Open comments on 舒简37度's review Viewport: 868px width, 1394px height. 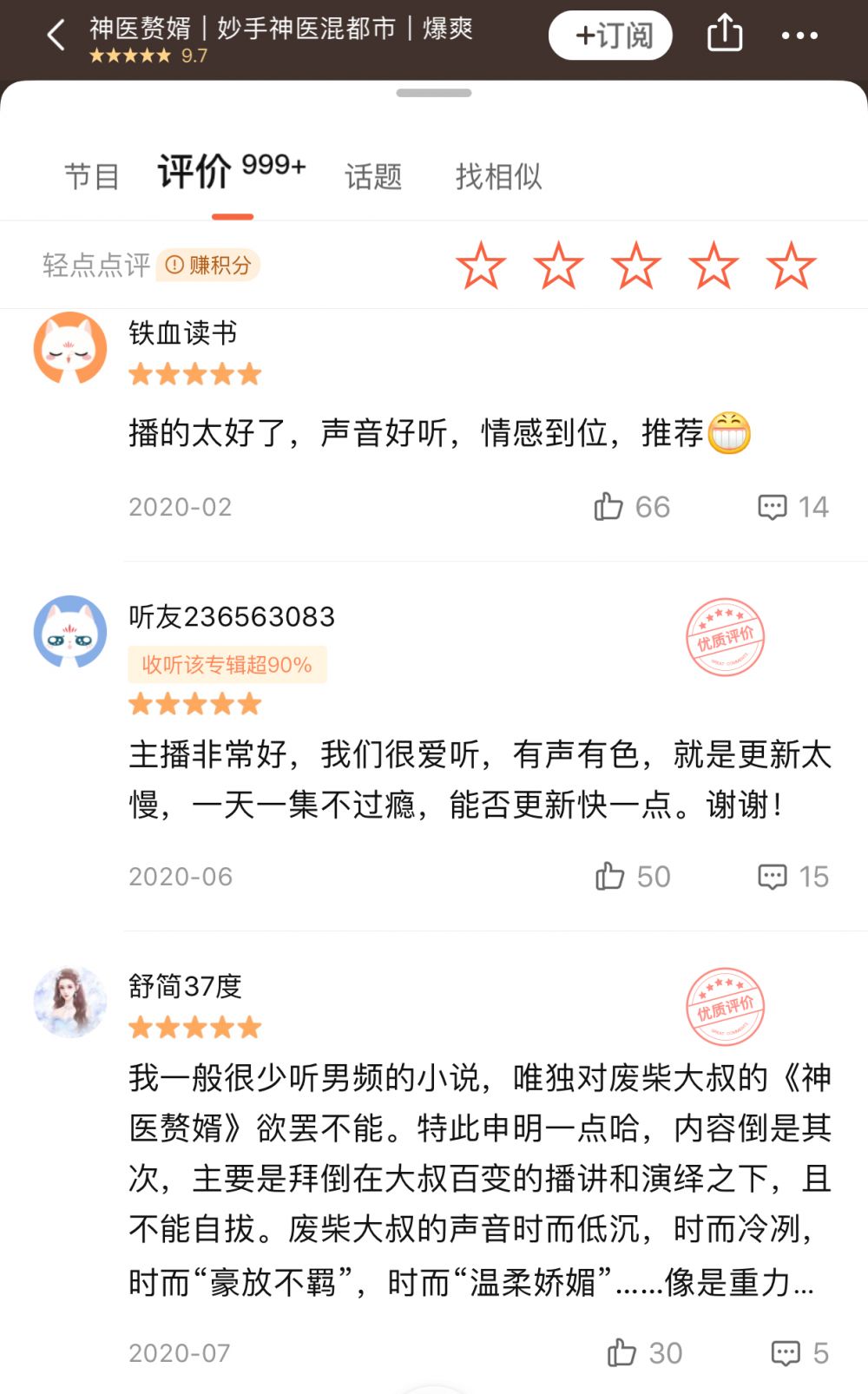click(x=786, y=1352)
